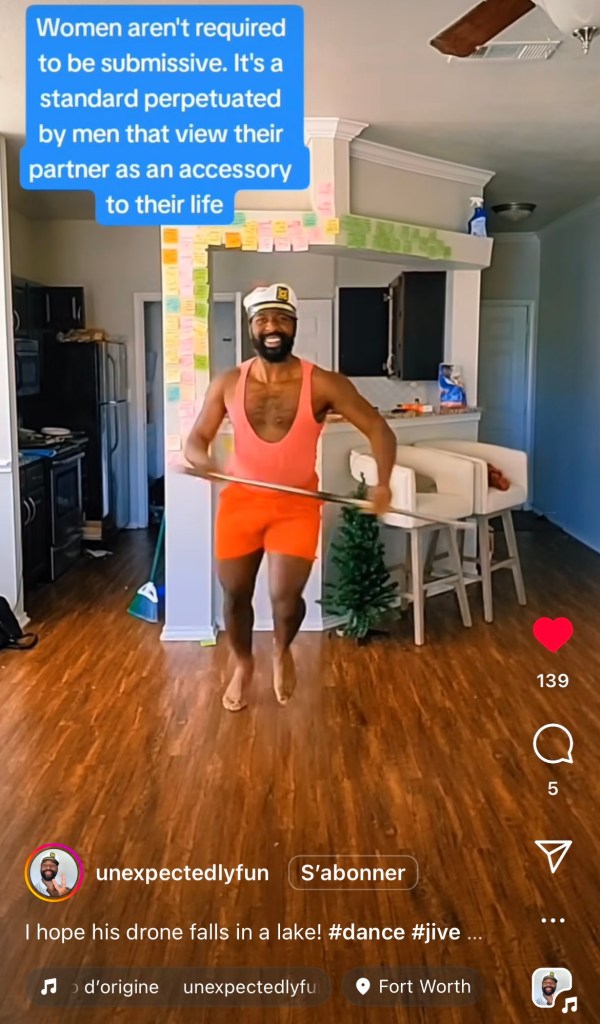Image resolution: width=600 pixels, height=1024 pixels.
Task: Share the reel via paper plane icon
Action: [x=552, y=855]
